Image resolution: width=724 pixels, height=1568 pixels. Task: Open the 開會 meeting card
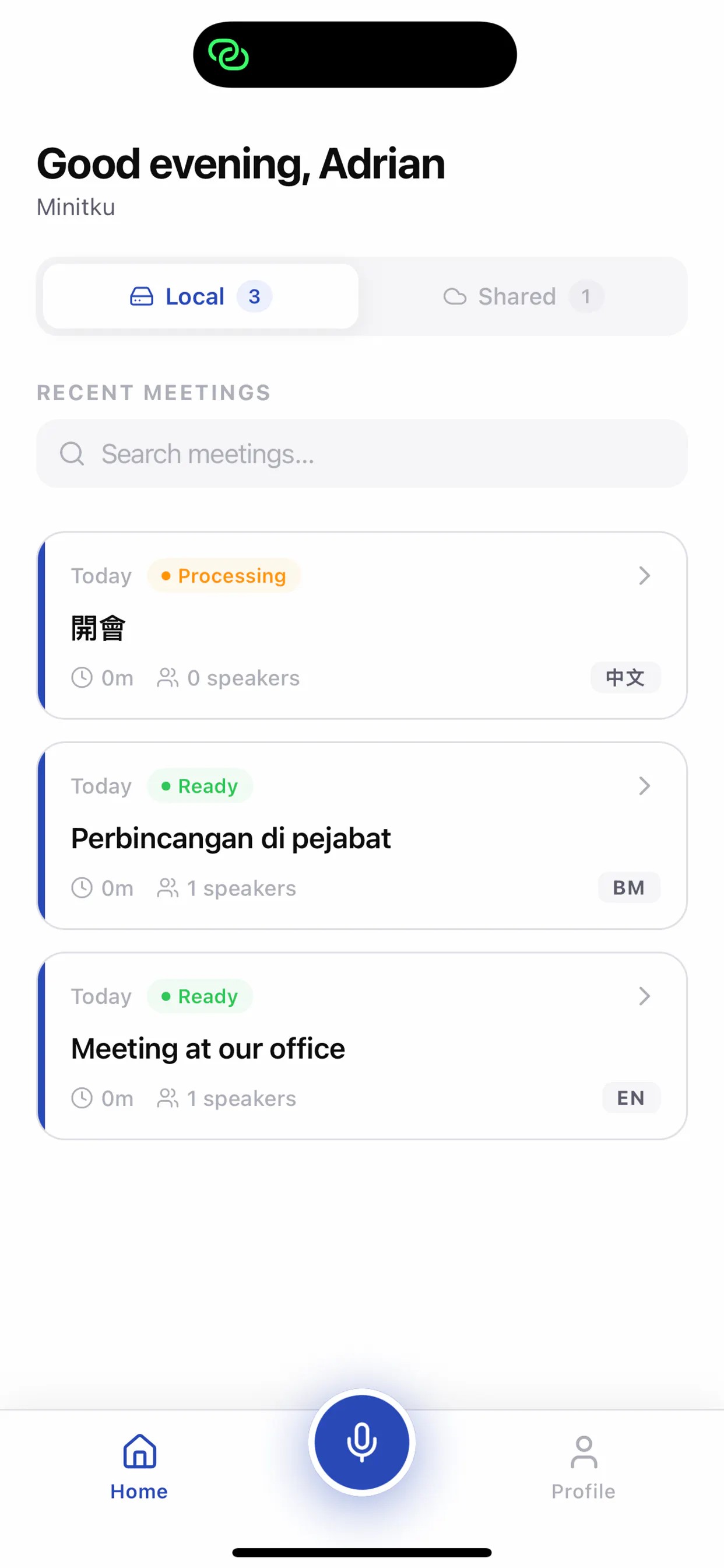pyautogui.click(x=362, y=626)
